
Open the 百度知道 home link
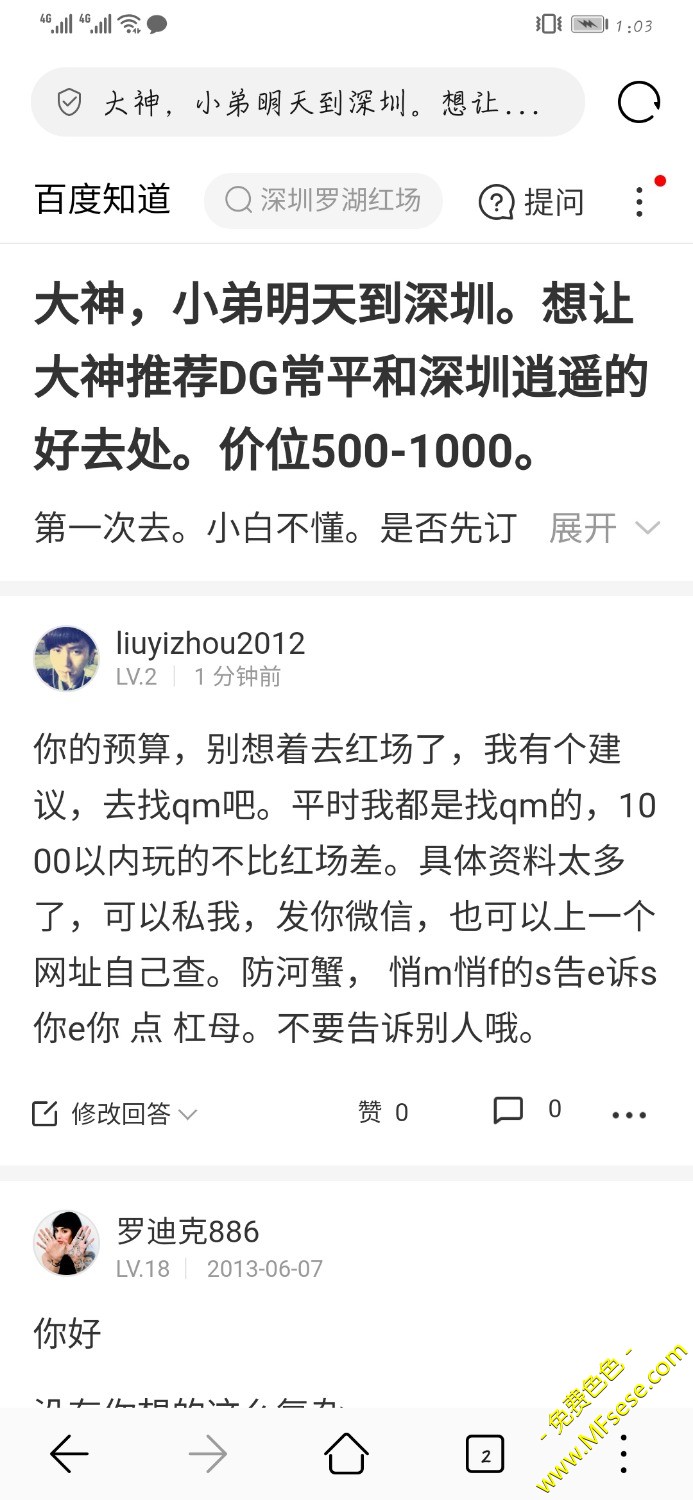tap(102, 200)
